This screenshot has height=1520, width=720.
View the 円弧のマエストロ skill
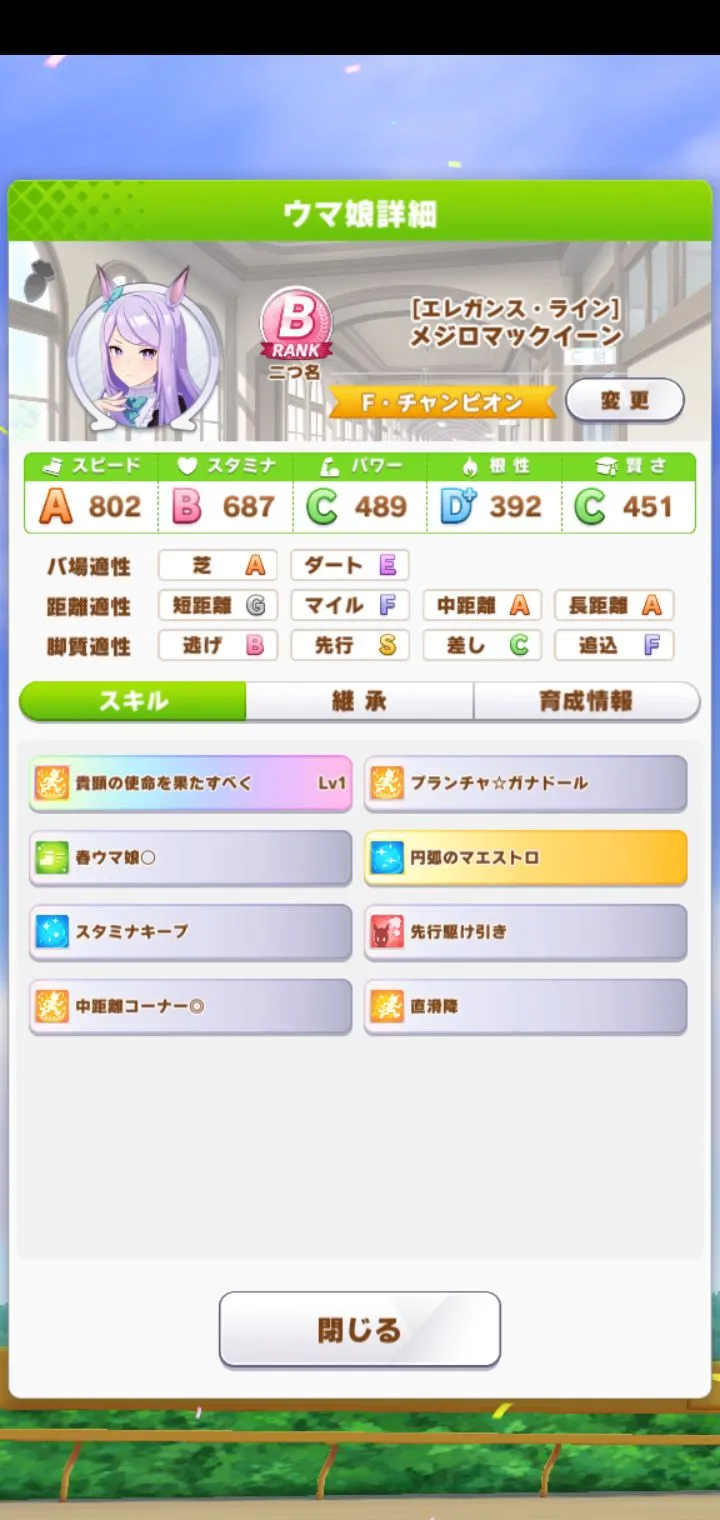pos(525,858)
